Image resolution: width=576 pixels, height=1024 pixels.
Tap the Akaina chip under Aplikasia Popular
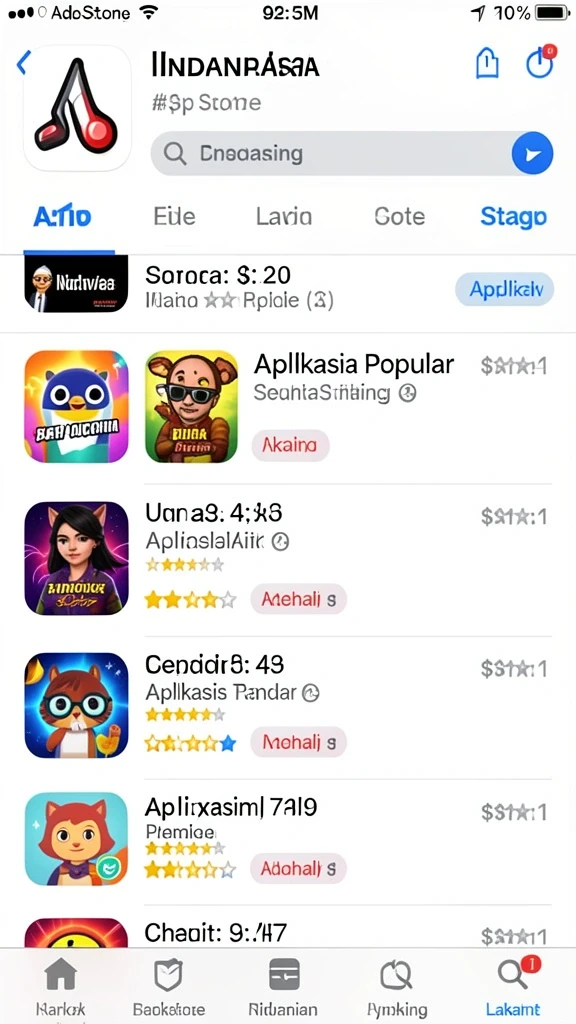tap(290, 445)
